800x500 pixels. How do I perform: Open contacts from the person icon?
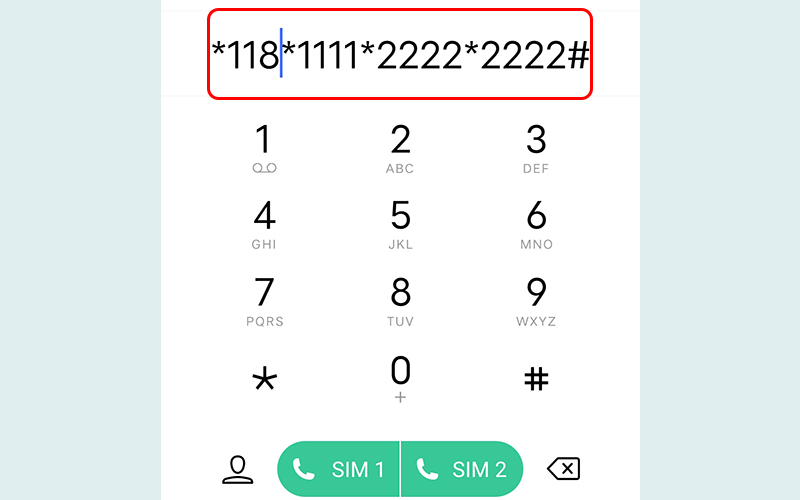pyautogui.click(x=237, y=469)
